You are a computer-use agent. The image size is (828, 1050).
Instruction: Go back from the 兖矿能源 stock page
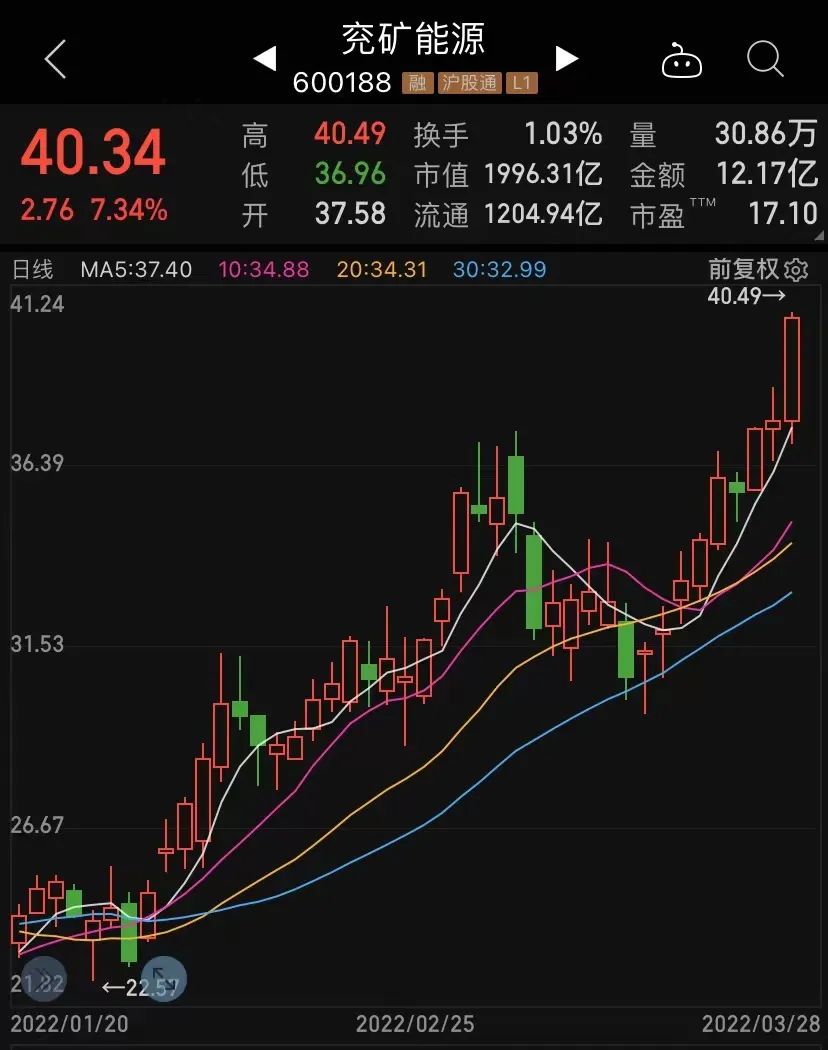pos(55,60)
